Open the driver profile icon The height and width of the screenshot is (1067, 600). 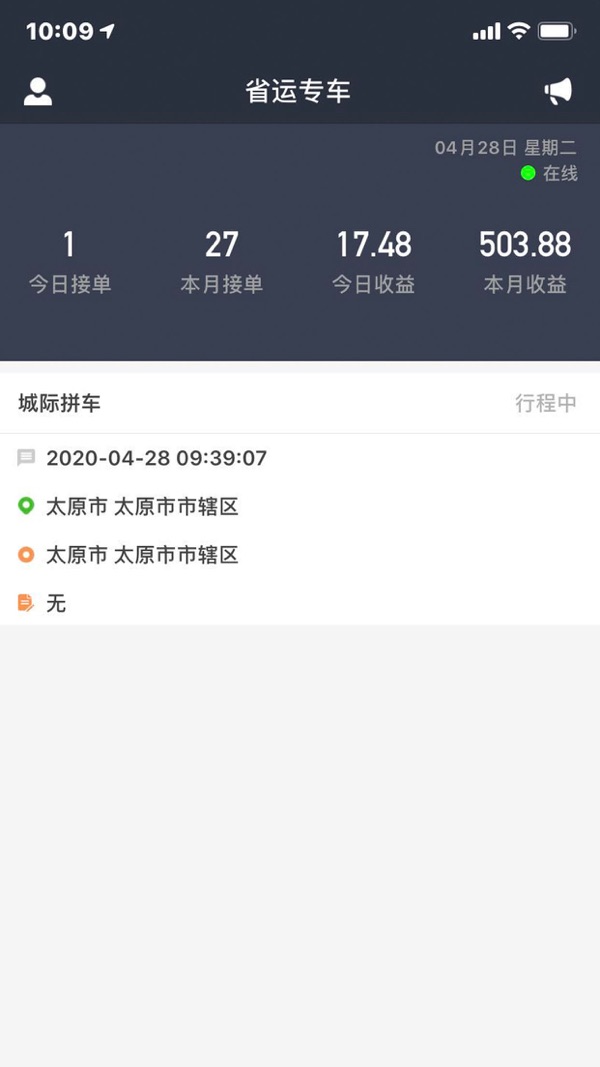coord(38,92)
